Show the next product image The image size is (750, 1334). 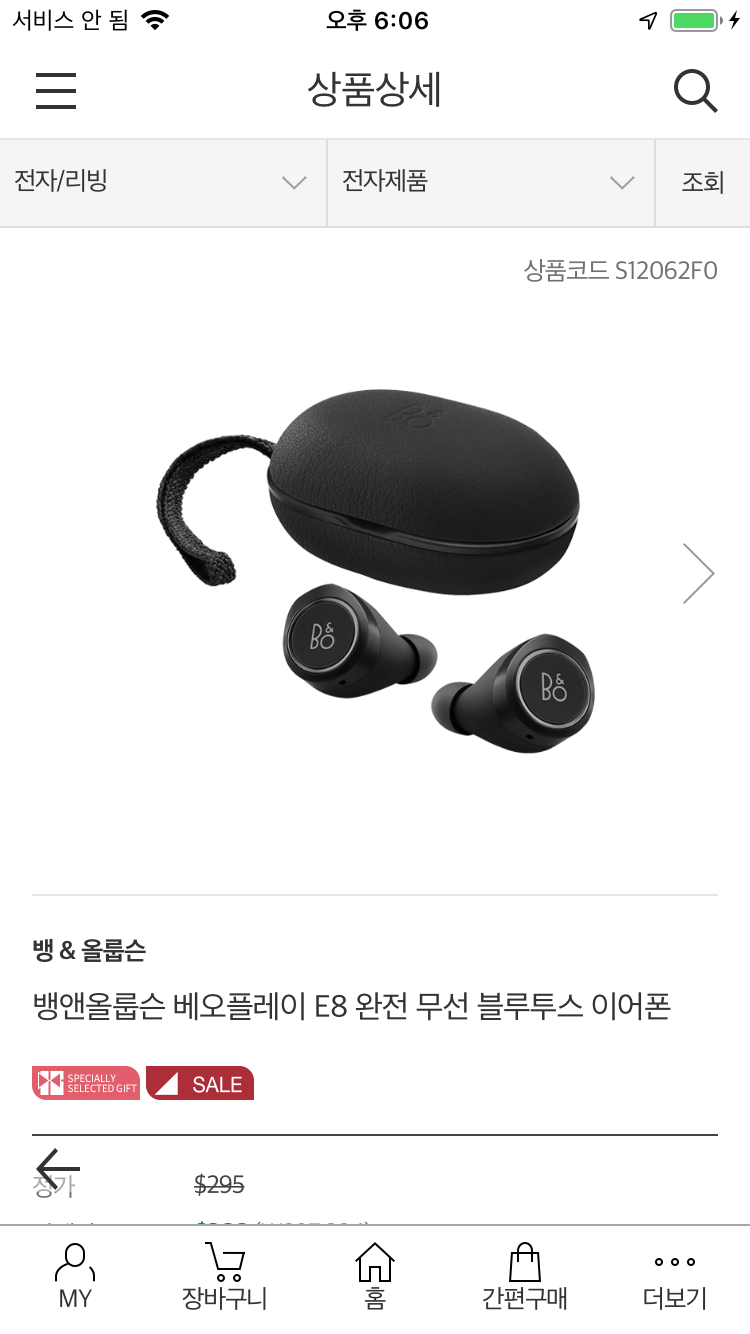click(x=698, y=573)
